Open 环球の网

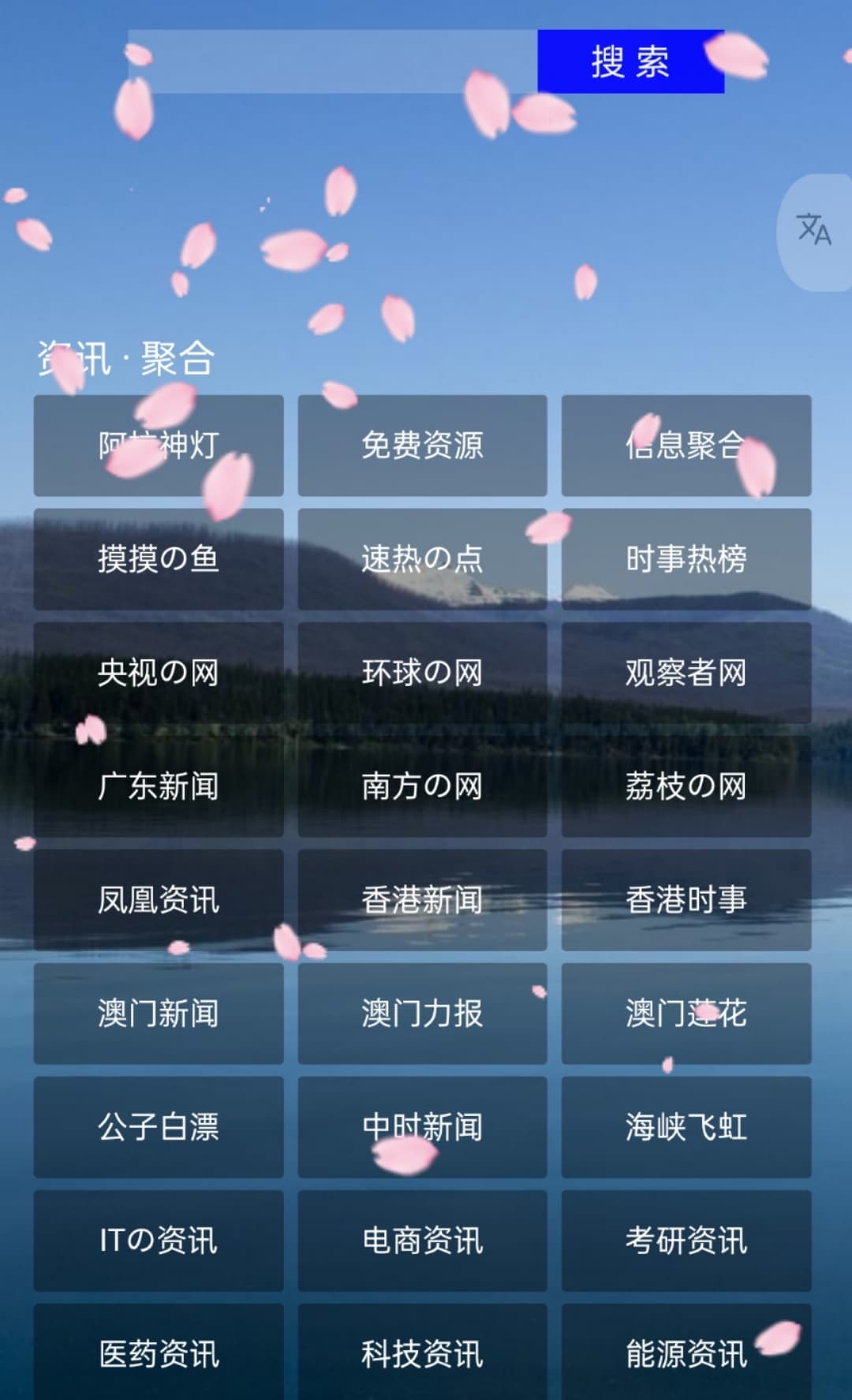tap(422, 673)
